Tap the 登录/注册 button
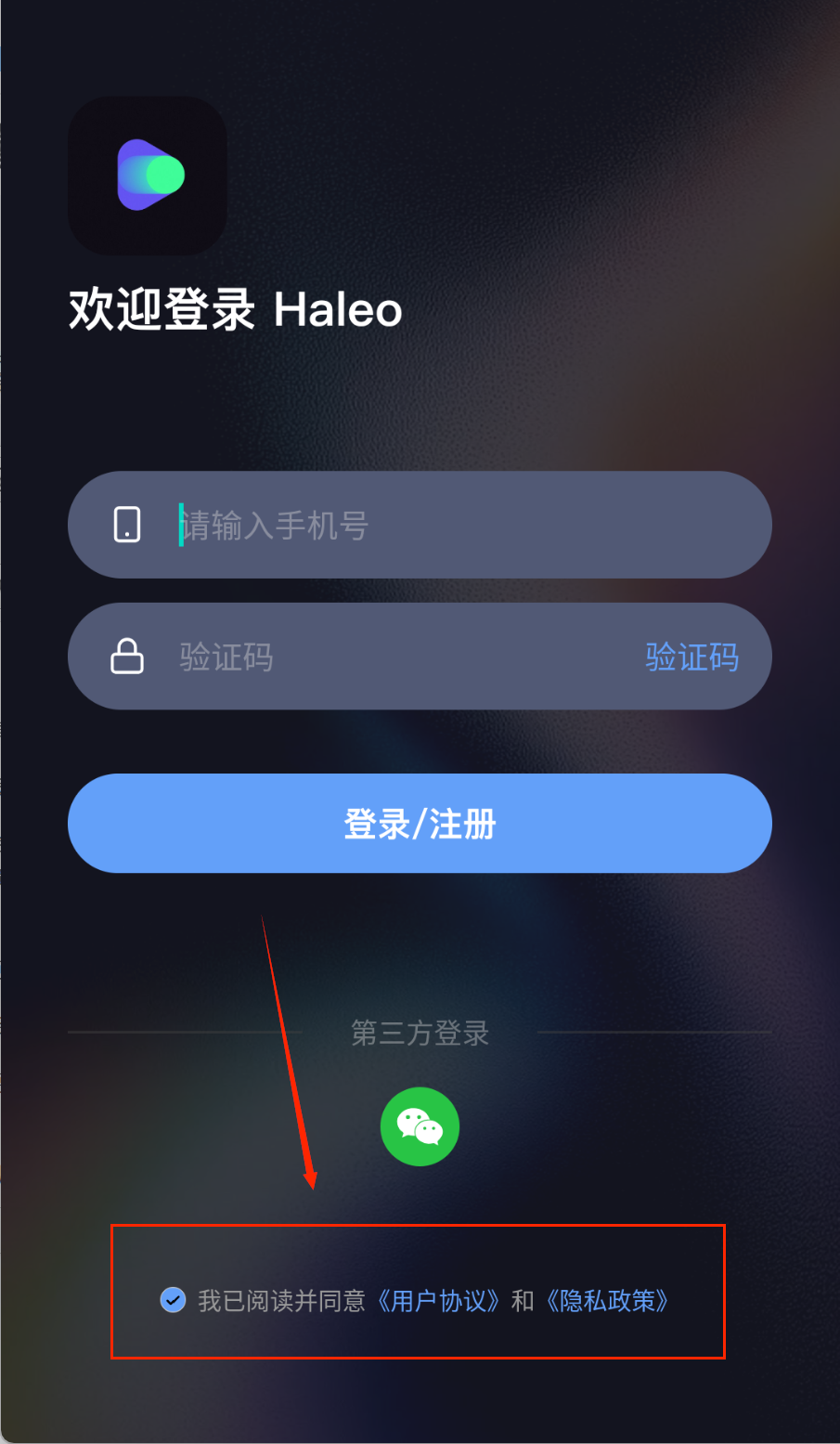Screen dimensions: 840x1444 click(x=420, y=824)
